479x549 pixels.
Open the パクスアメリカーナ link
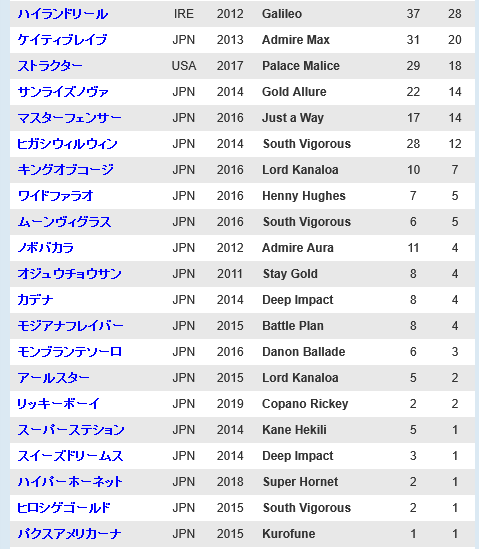pos(69,534)
